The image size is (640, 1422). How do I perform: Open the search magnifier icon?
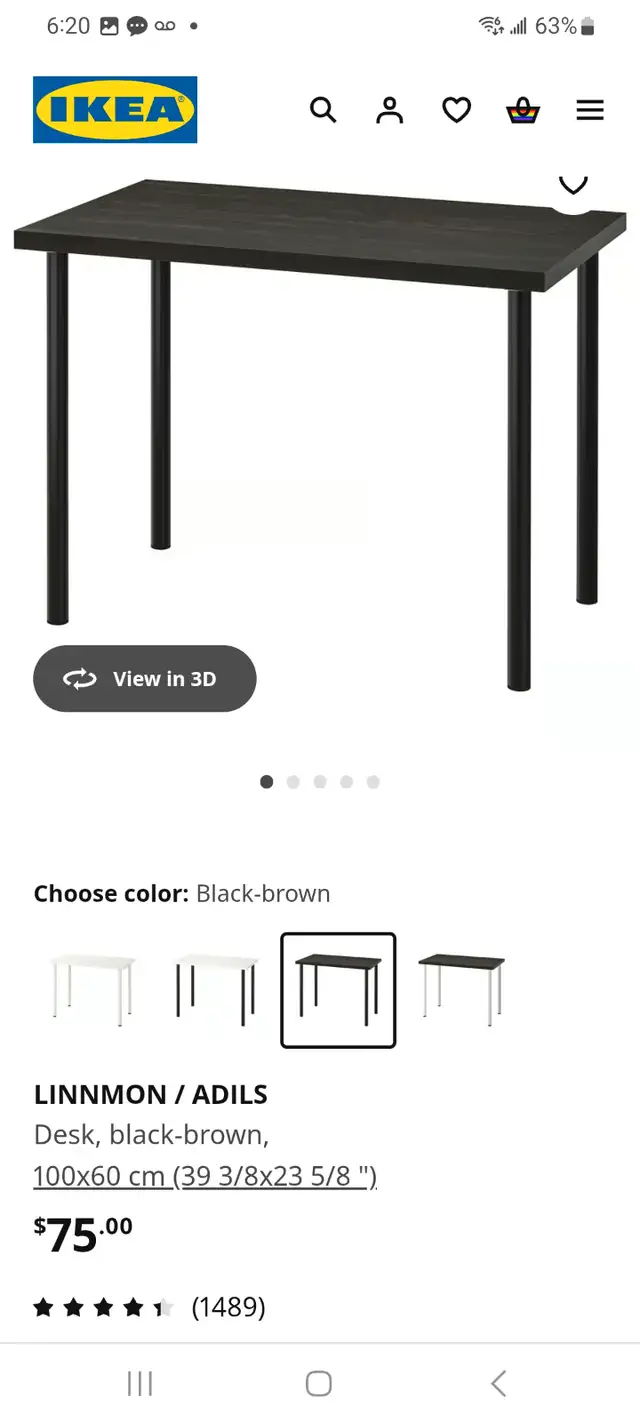[x=323, y=110]
